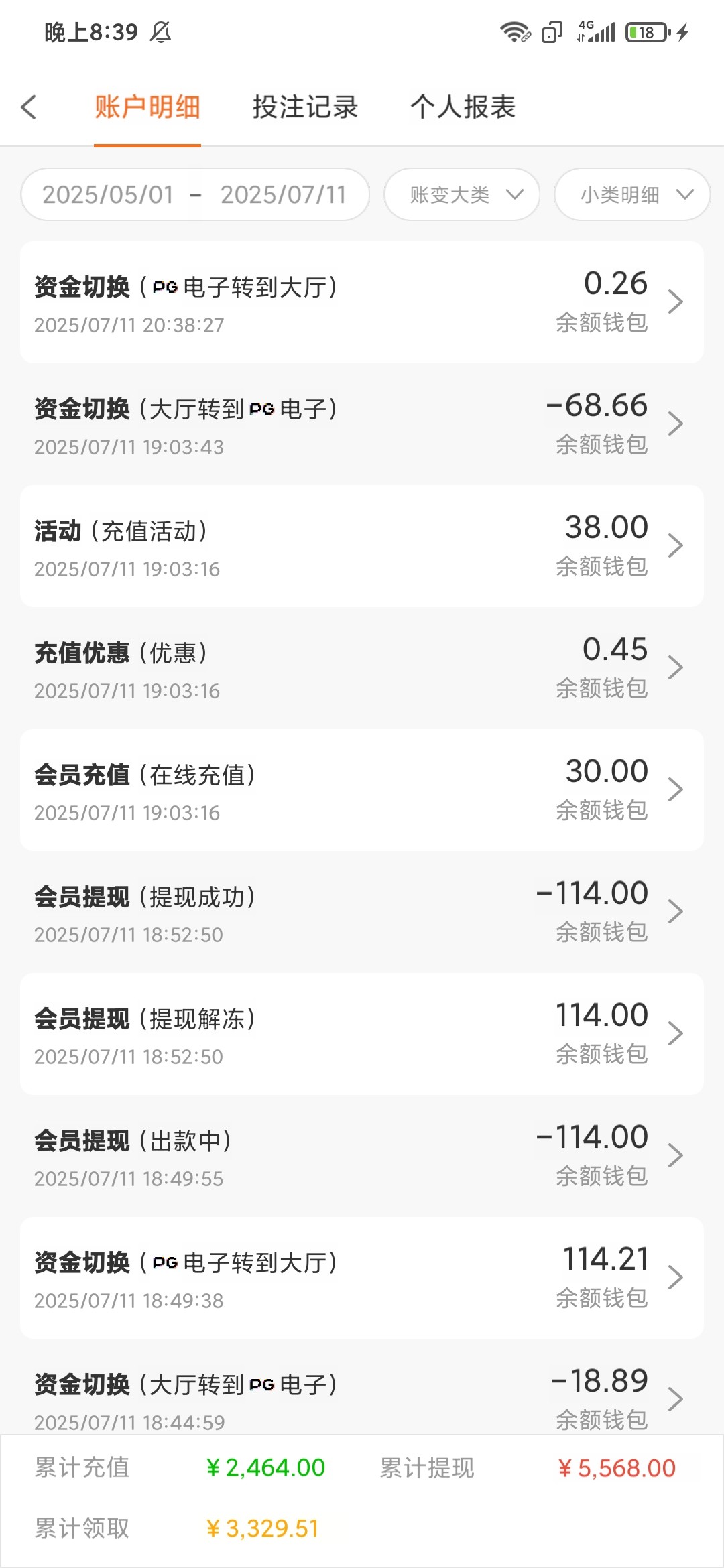Open the 个人报表 tab
724x1568 pixels.
(x=463, y=107)
